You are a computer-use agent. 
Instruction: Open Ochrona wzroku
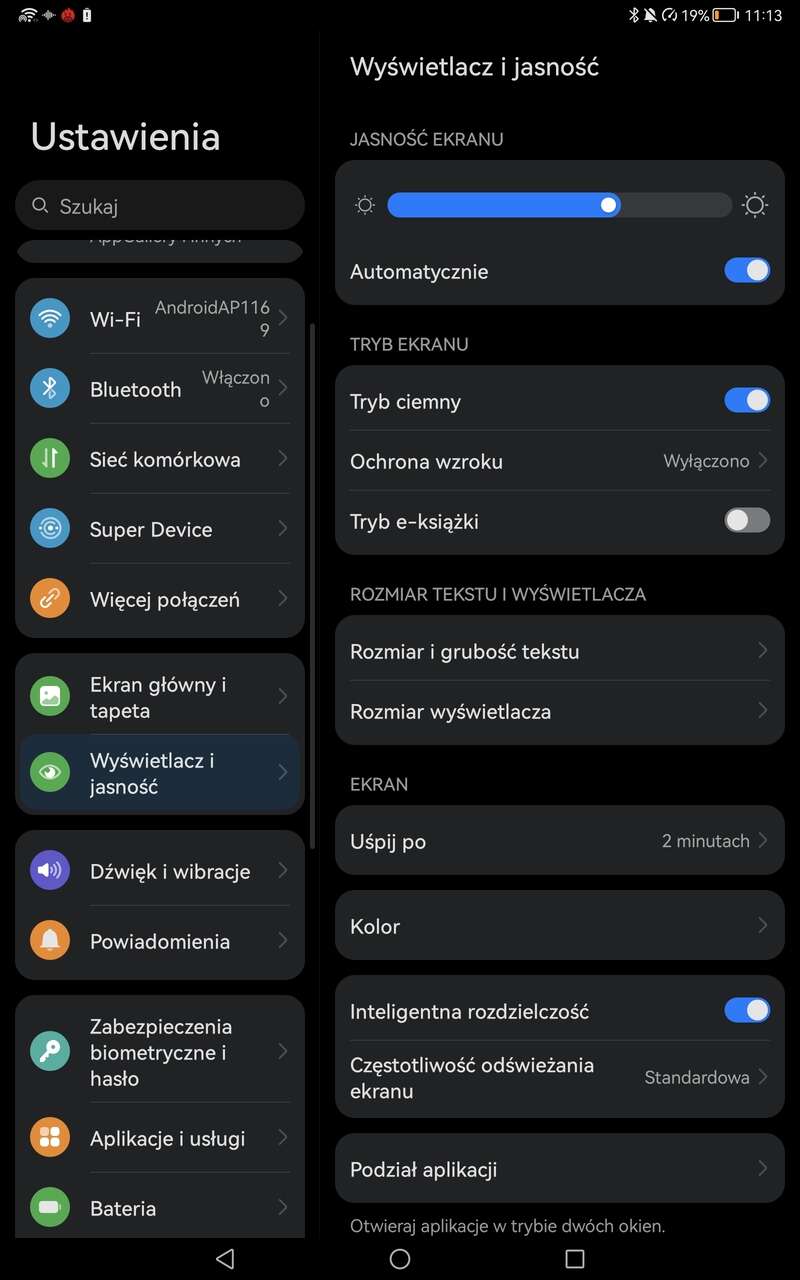click(559, 461)
